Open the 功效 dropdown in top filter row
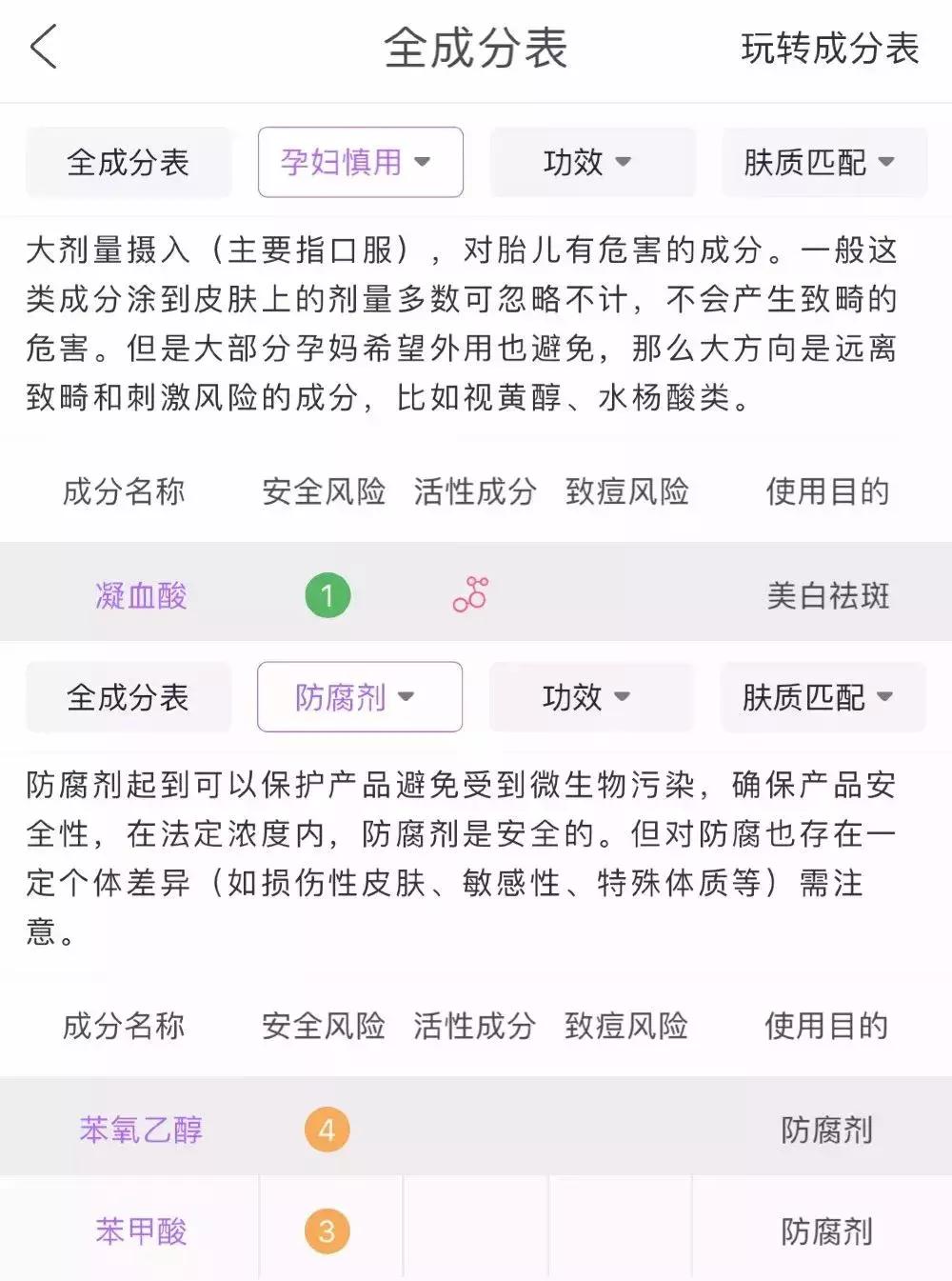Viewport: 952px width, 1281px height. (x=591, y=162)
